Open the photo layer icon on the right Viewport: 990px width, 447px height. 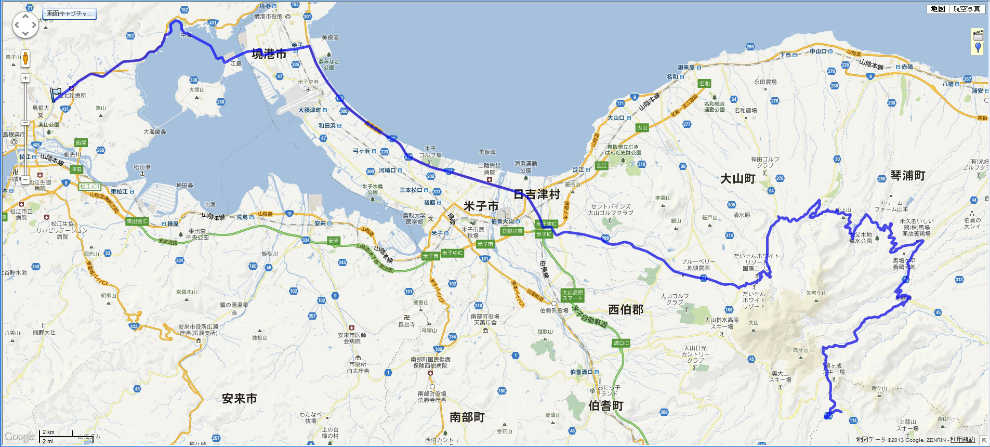coord(977,35)
